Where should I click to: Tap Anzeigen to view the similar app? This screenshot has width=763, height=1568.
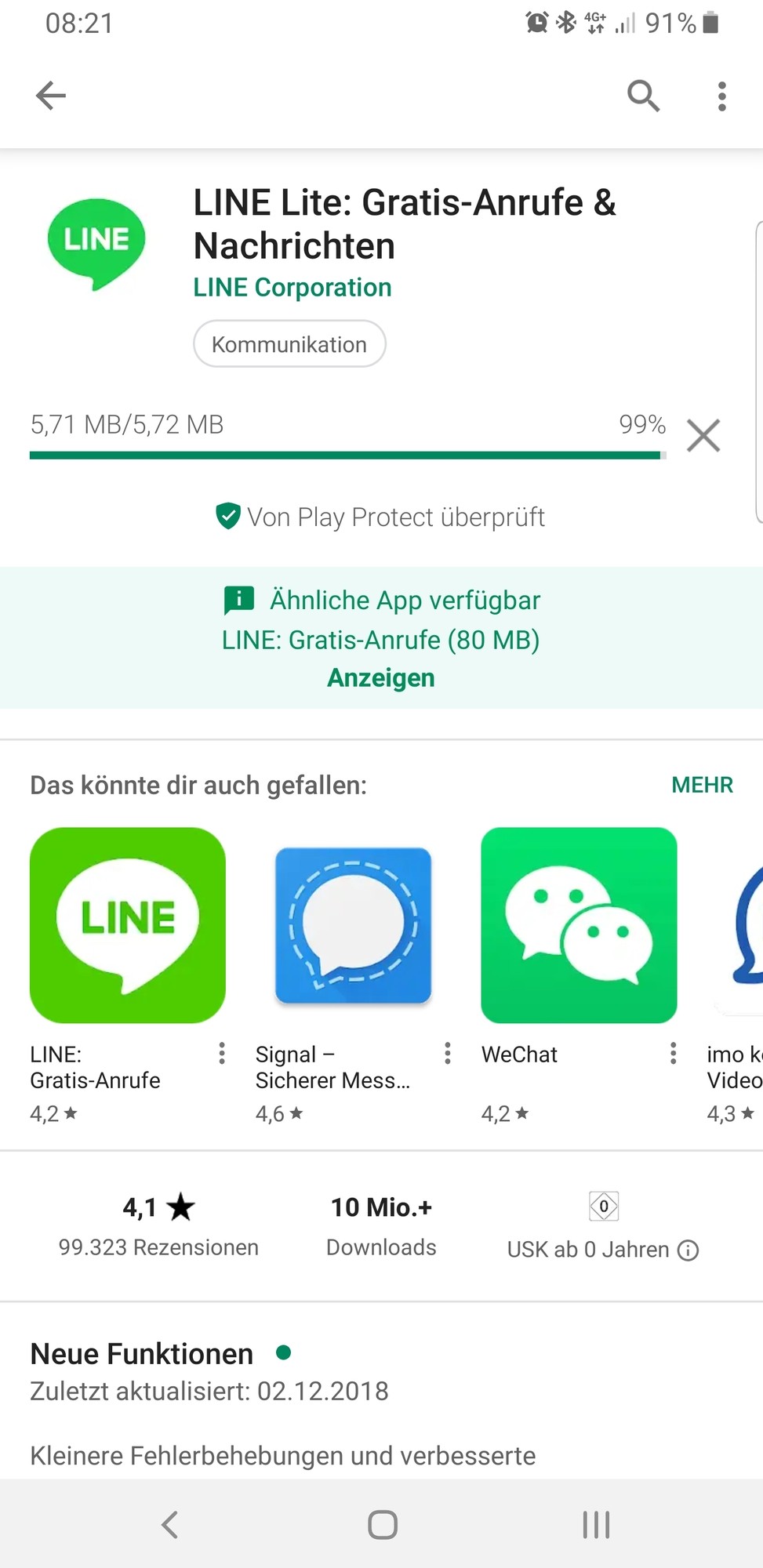(x=381, y=677)
